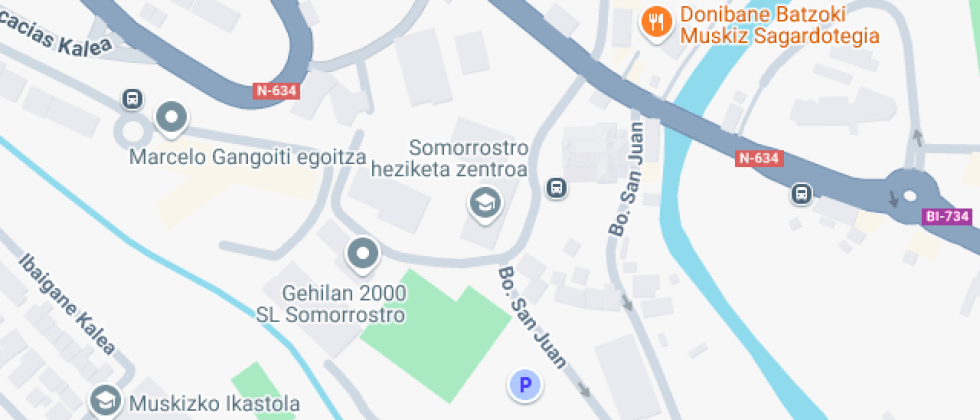Select the bus stop near Marcelo Gangoiti egoitza
The image size is (980, 420).
click(132, 98)
